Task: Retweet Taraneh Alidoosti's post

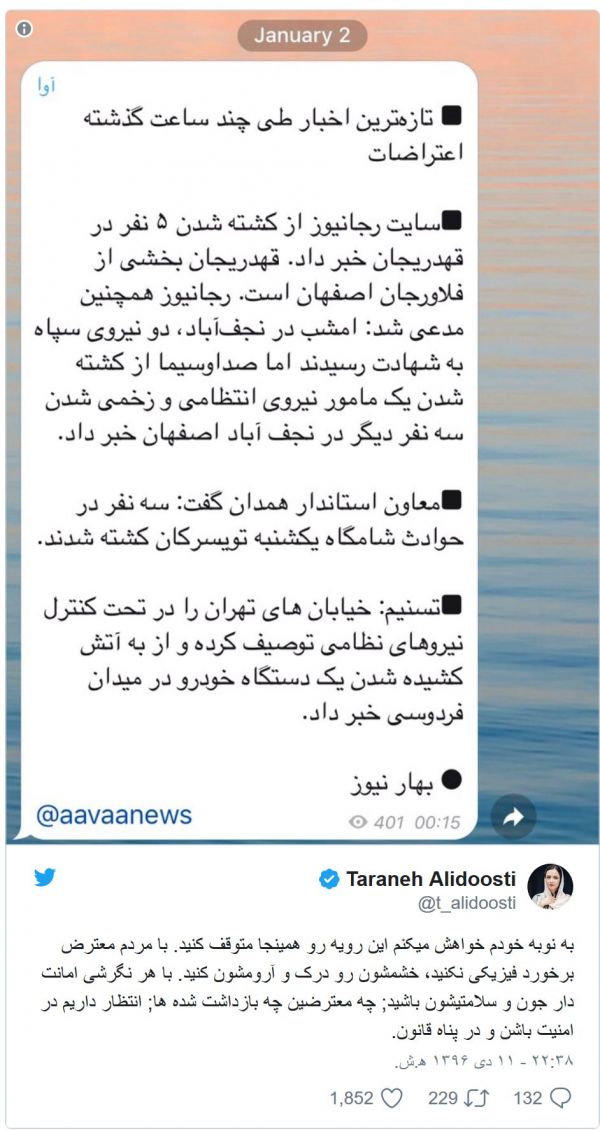Action: (476, 1098)
